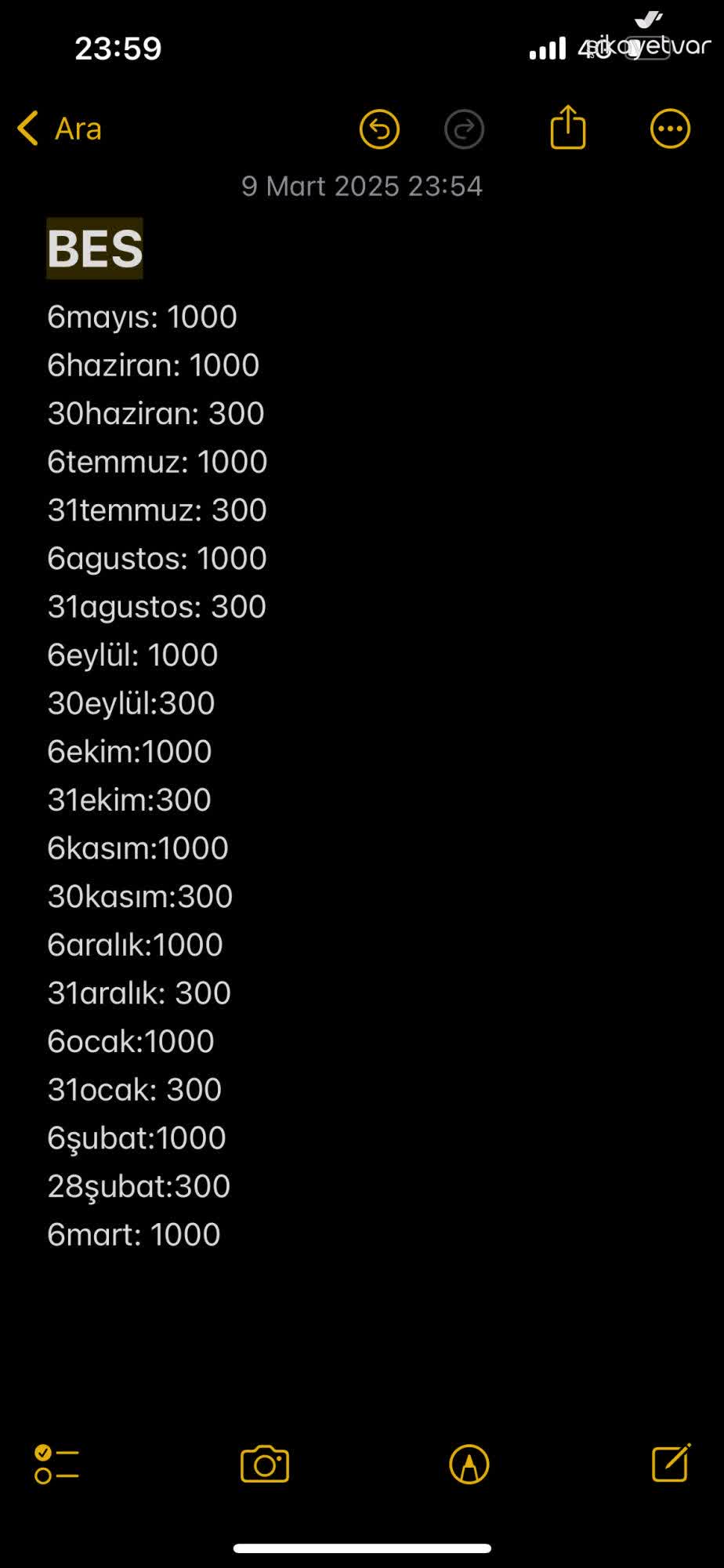Tap the line reading 6mart: 1000
The image size is (724, 1568).
pyautogui.click(x=134, y=1234)
